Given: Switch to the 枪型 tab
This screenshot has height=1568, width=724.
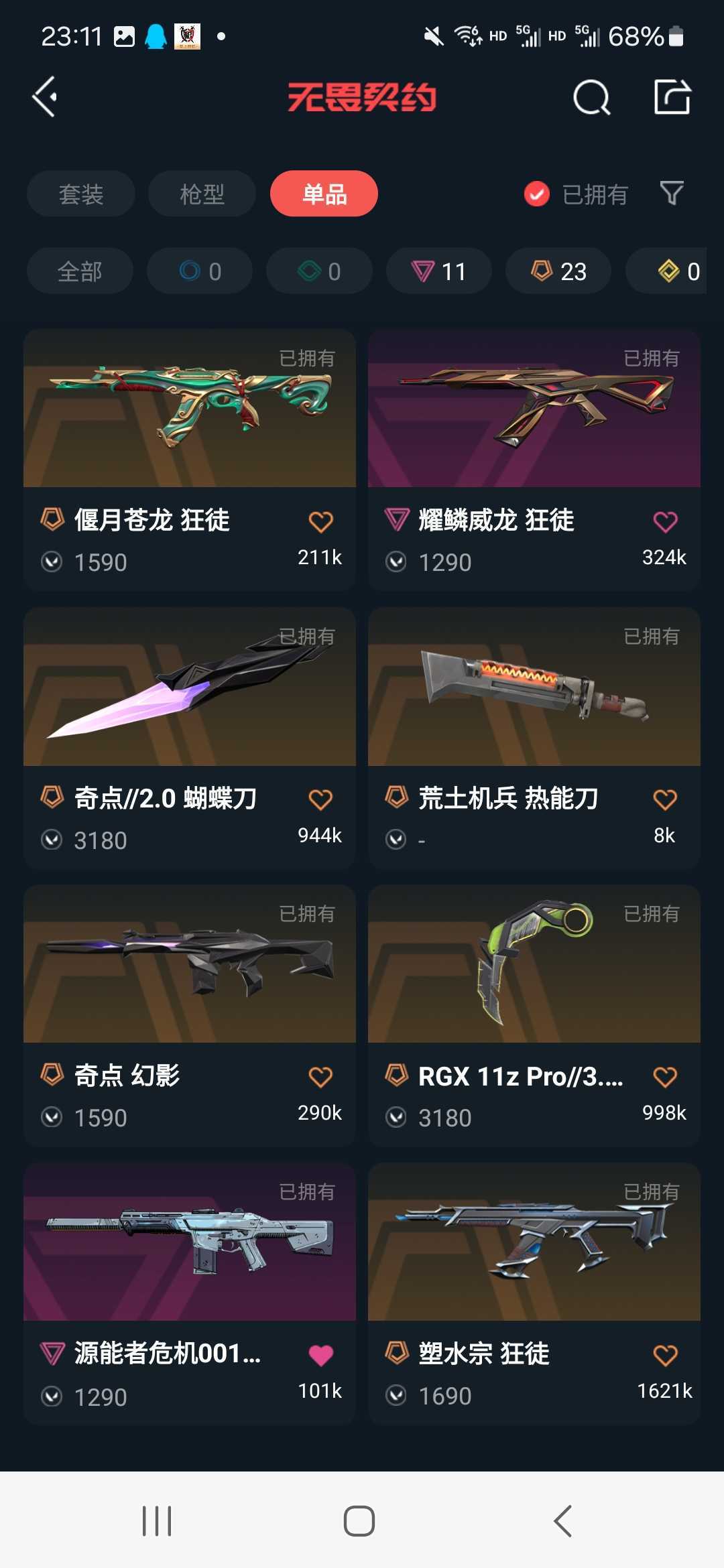Looking at the screenshot, I should 202,194.
